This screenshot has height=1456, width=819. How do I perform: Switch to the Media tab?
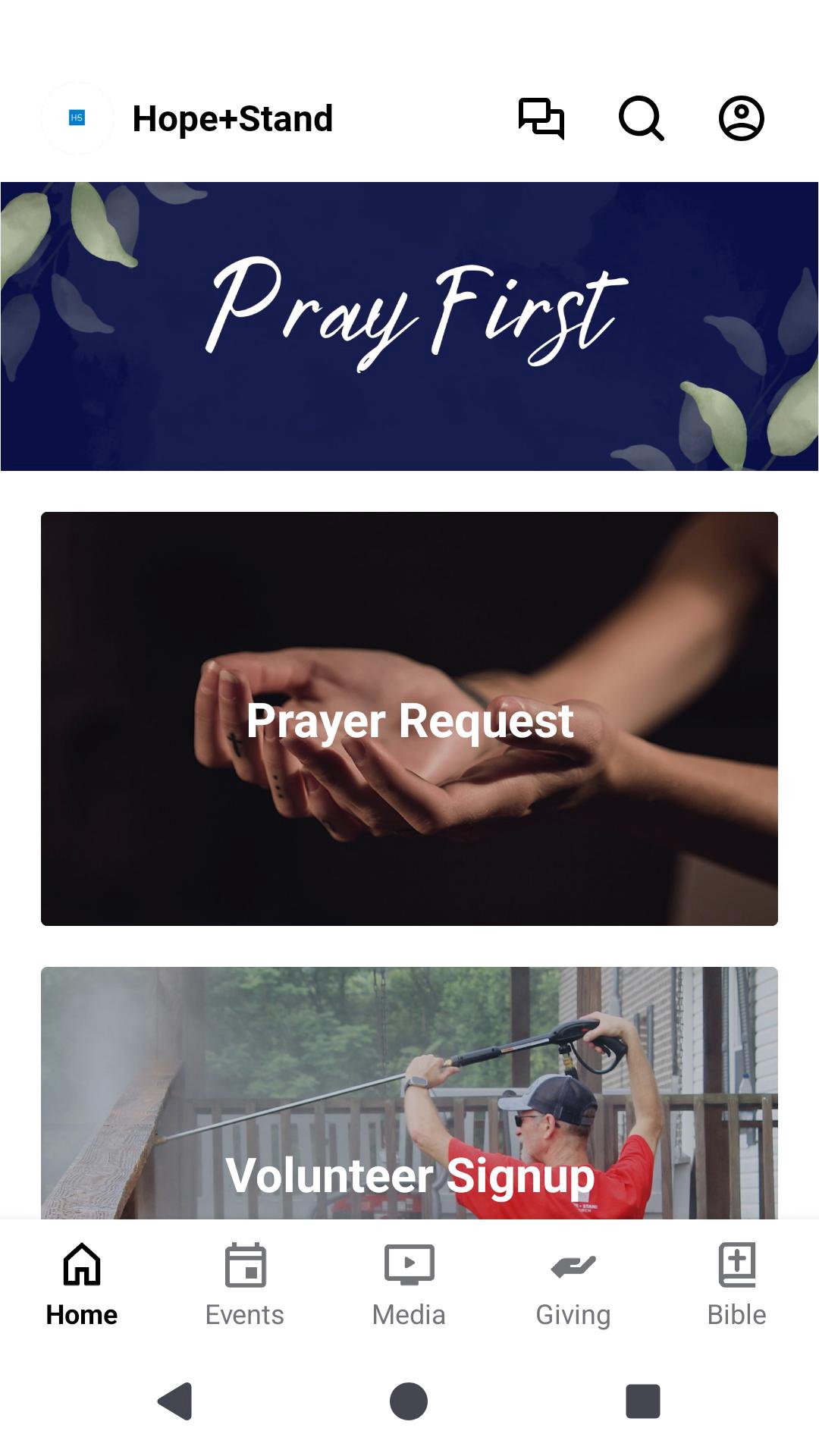point(409,1285)
